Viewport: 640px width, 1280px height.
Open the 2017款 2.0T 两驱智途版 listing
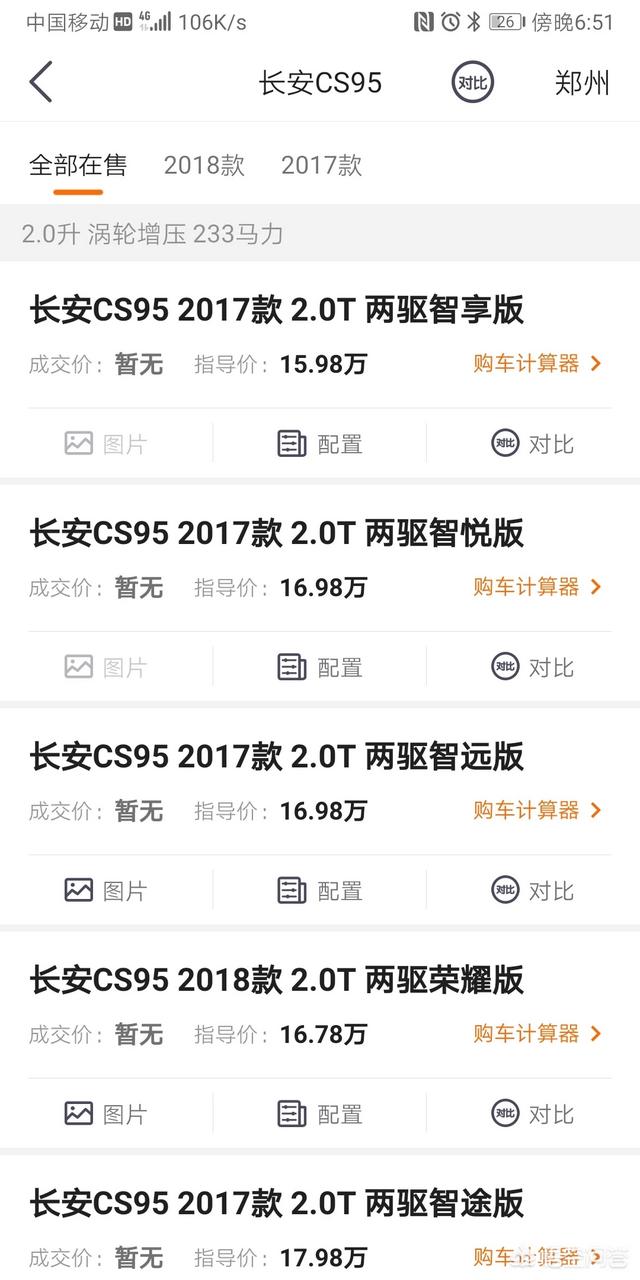[277, 1203]
